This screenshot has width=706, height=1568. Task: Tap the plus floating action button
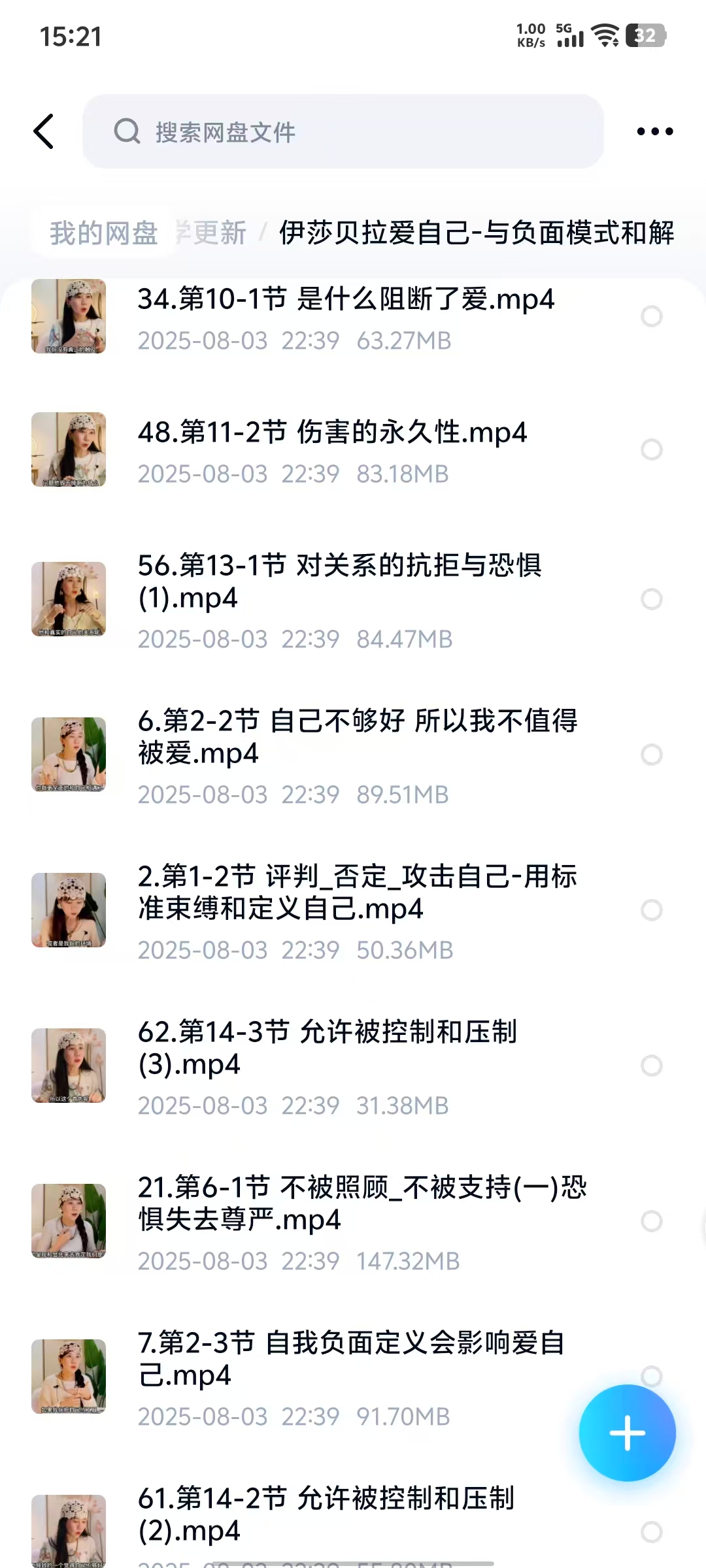(627, 1433)
